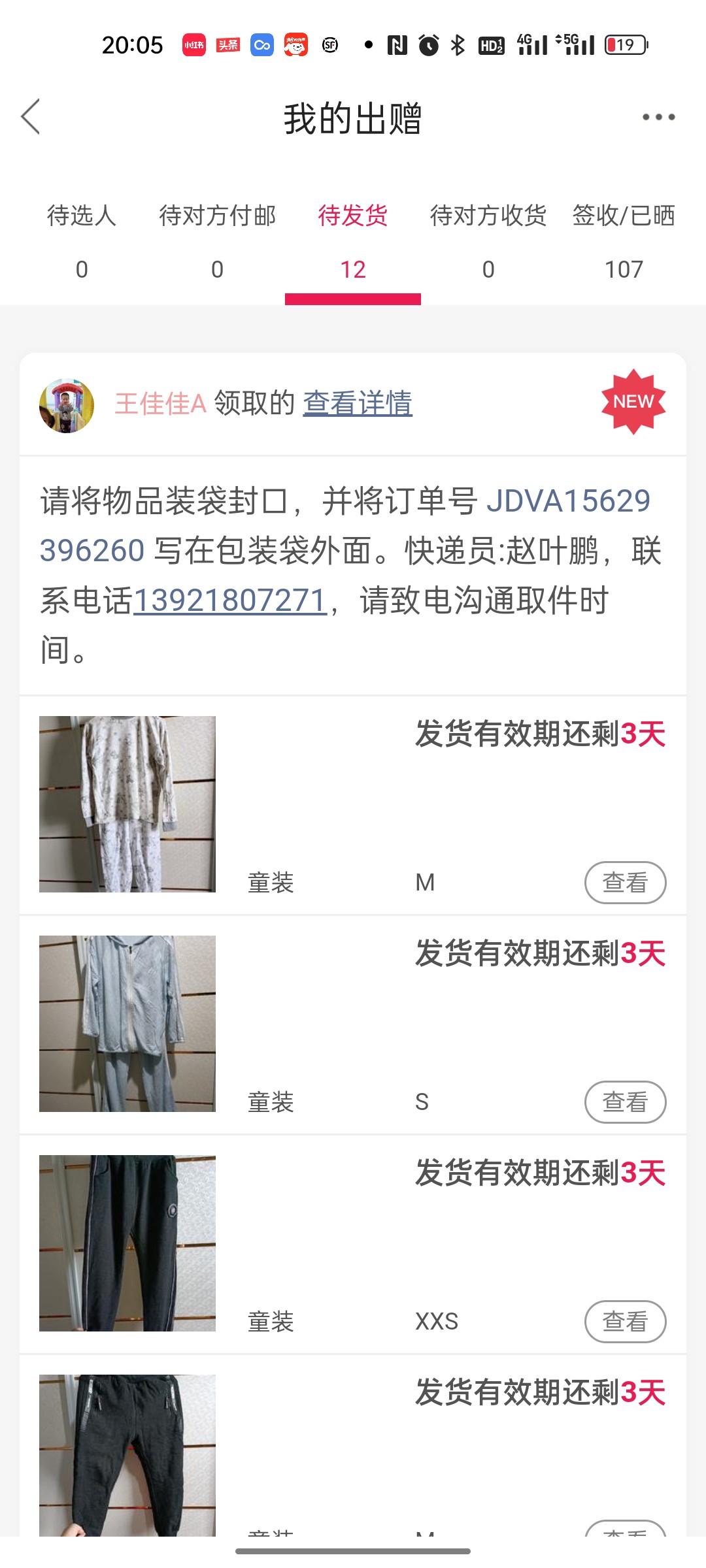Viewport: 706px width, 1568px height.
Task: Tap 查看 for the size XXS 童装 item
Action: click(625, 1322)
